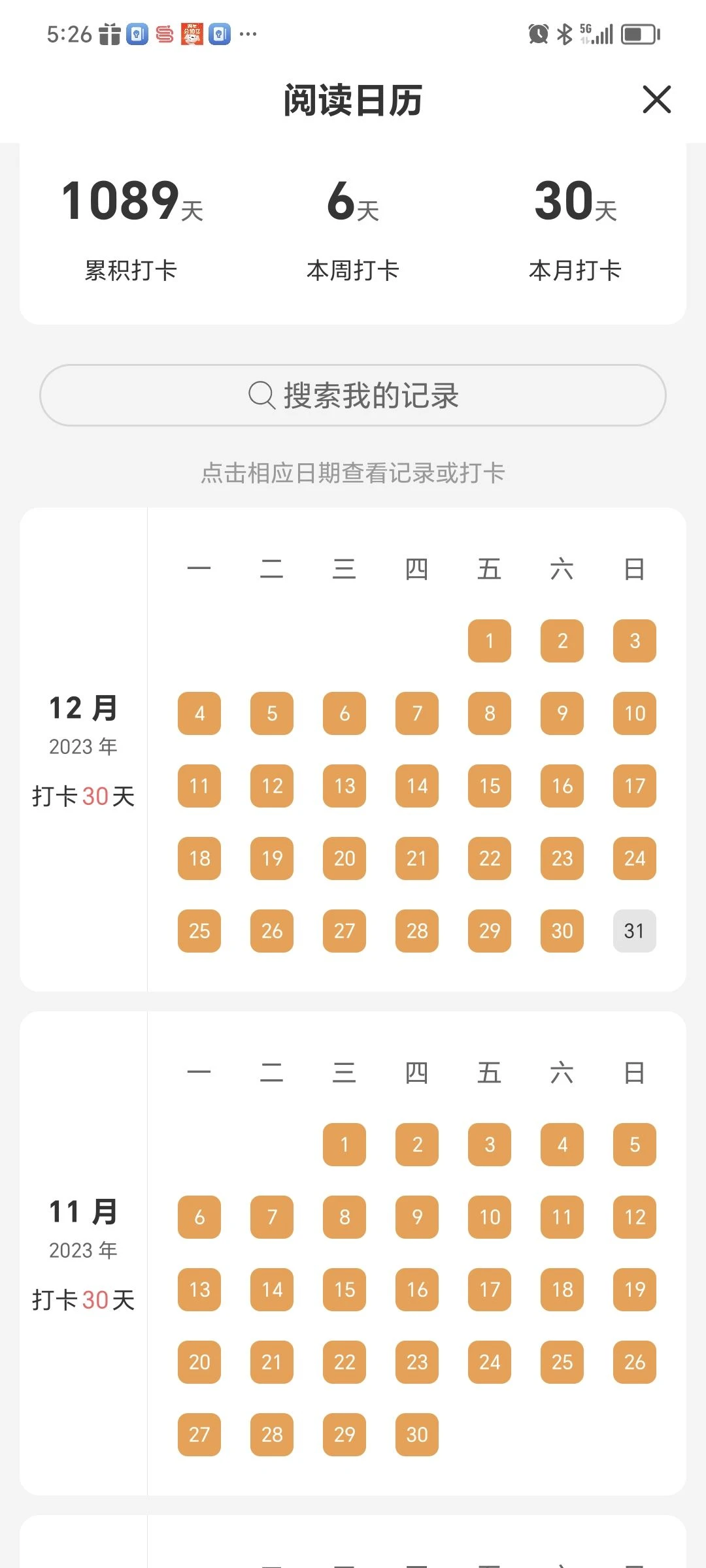Select December 4 in the calendar
Viewport: 706px width, 1568px height.
coord(199,713)
